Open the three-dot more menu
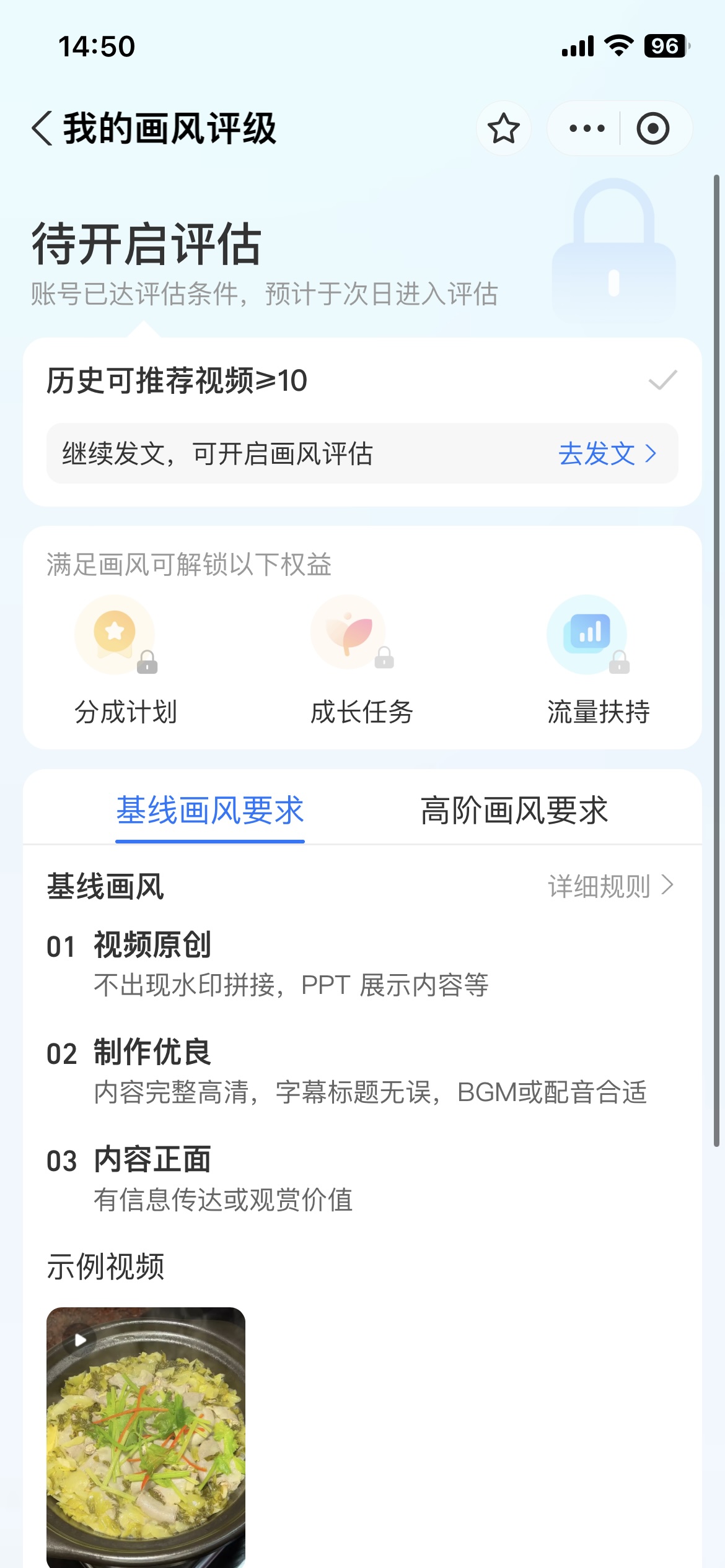This screenshot has width=725, height=1568. point(586,129)
